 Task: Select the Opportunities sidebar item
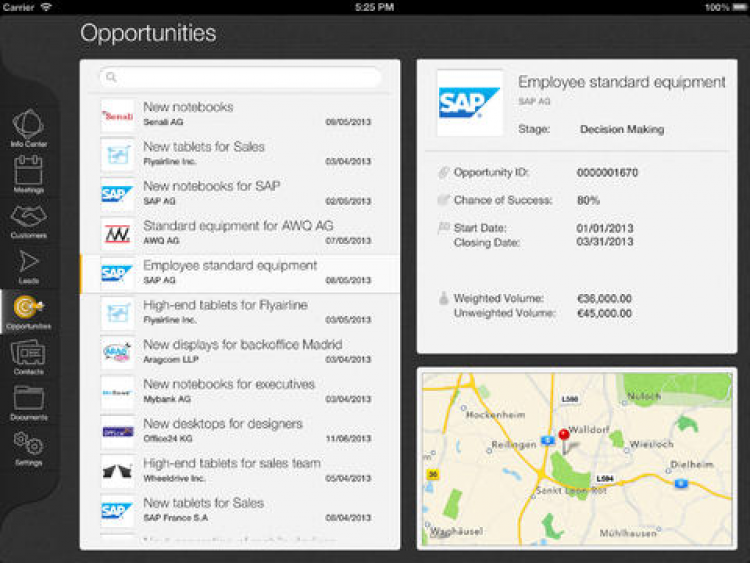[28, 312]
